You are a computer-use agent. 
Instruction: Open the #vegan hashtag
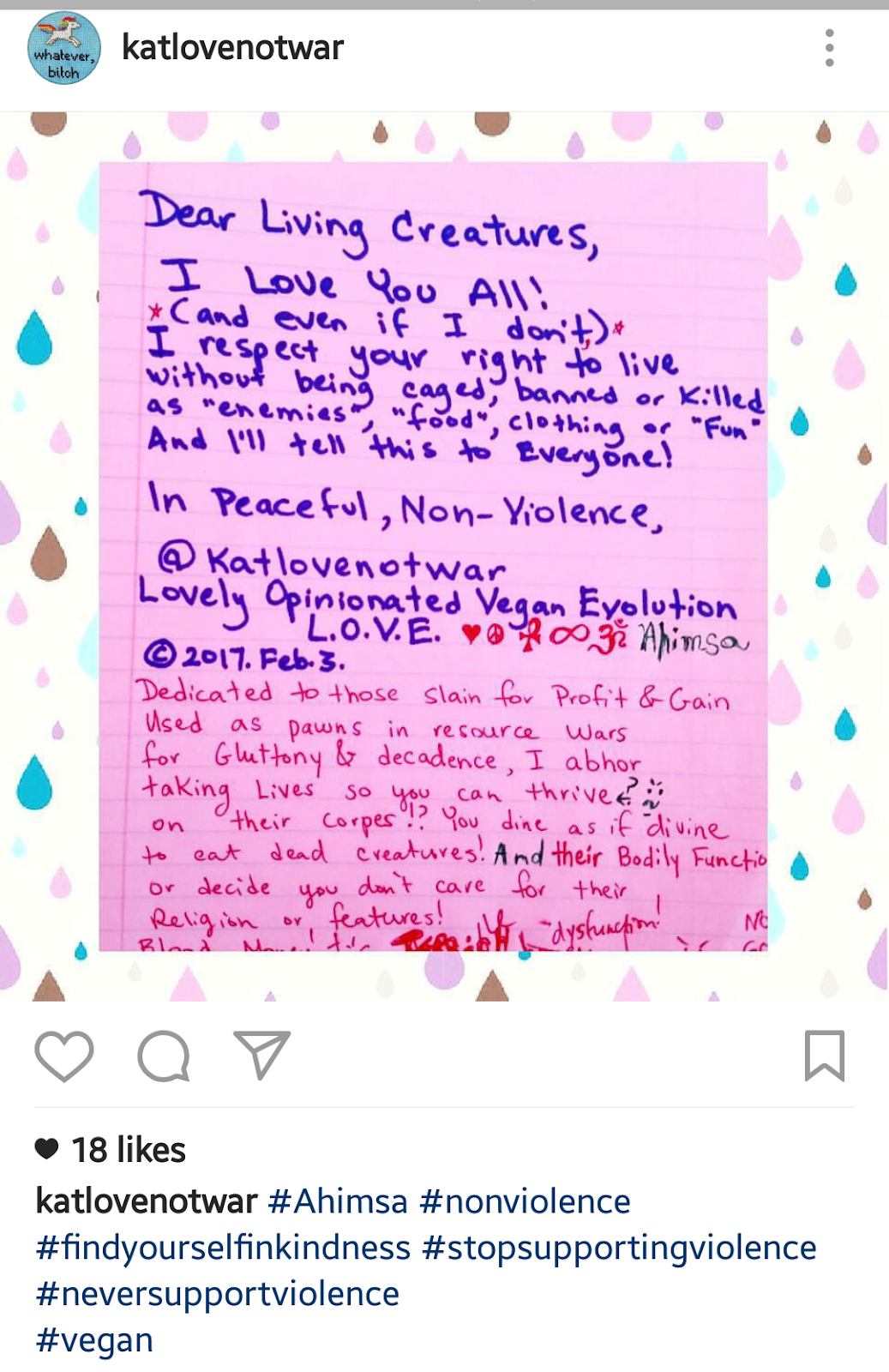point(94,1340)
